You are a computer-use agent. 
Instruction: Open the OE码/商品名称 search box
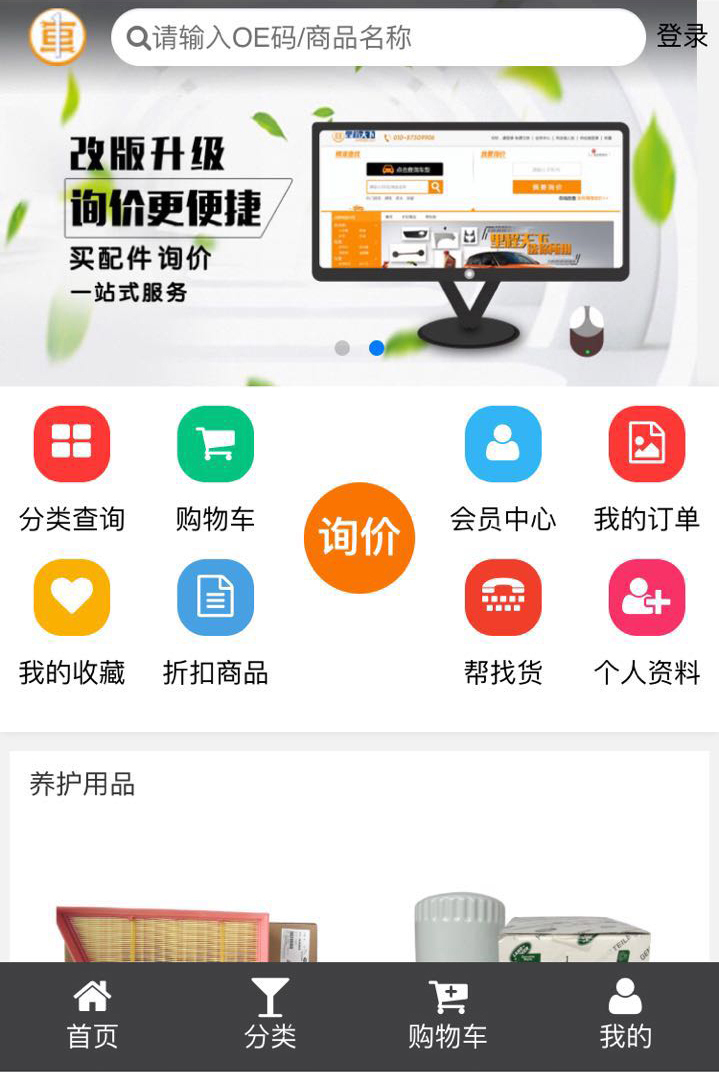380,38
